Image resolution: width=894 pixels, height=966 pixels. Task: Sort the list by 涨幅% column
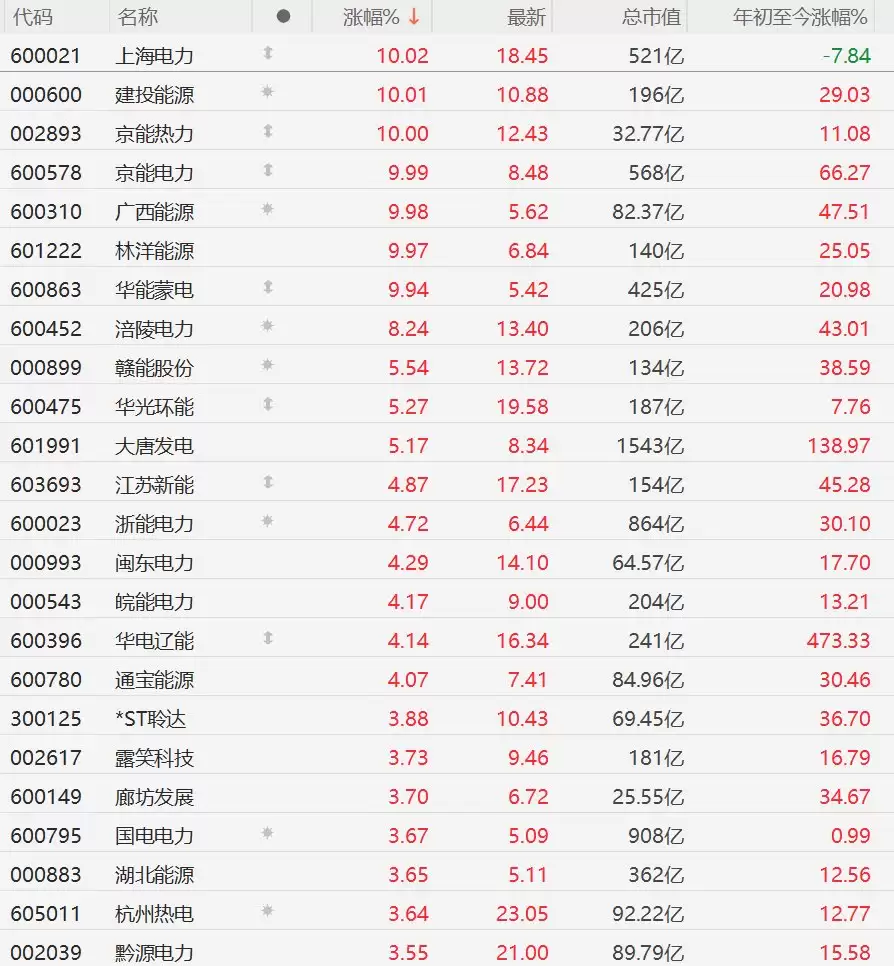[372, 17]
